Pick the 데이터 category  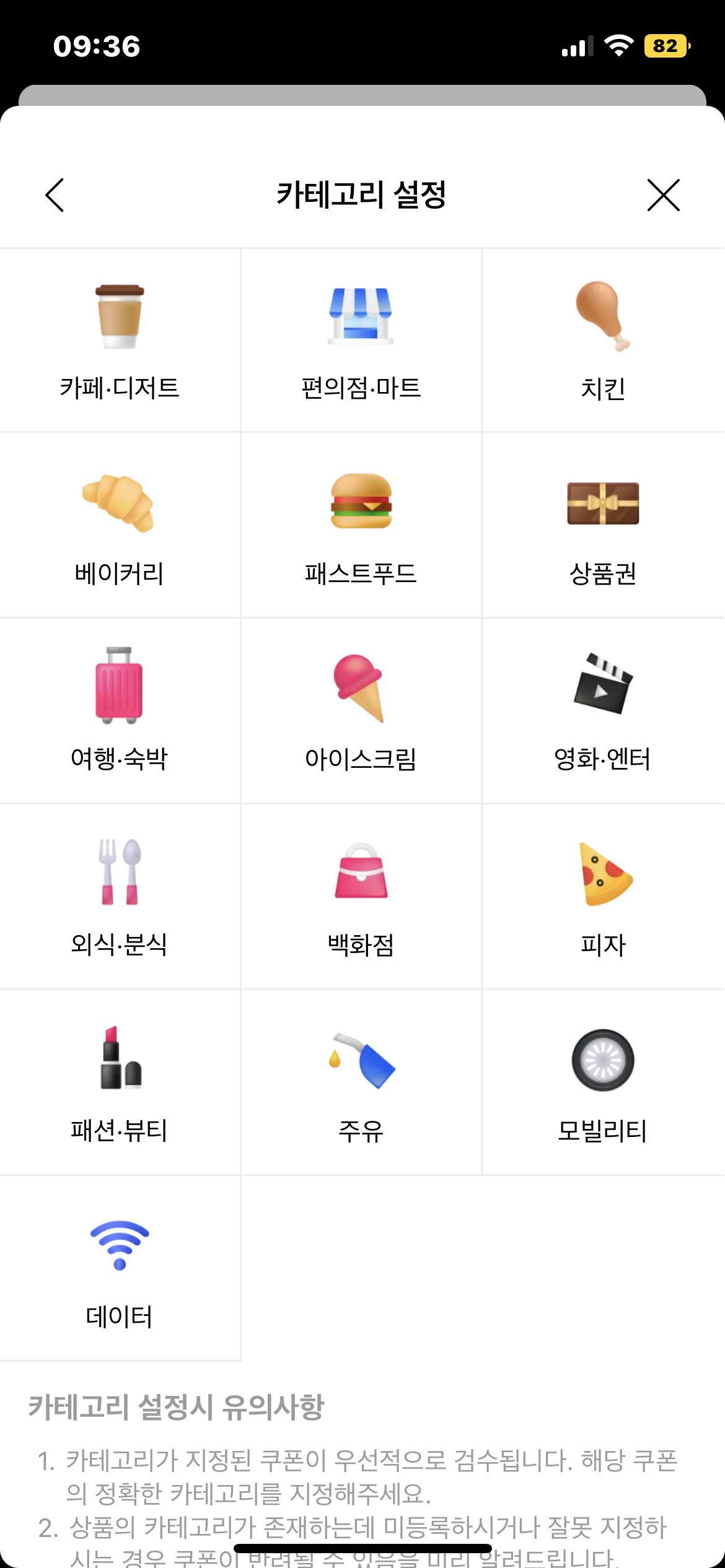(120, 1268)
